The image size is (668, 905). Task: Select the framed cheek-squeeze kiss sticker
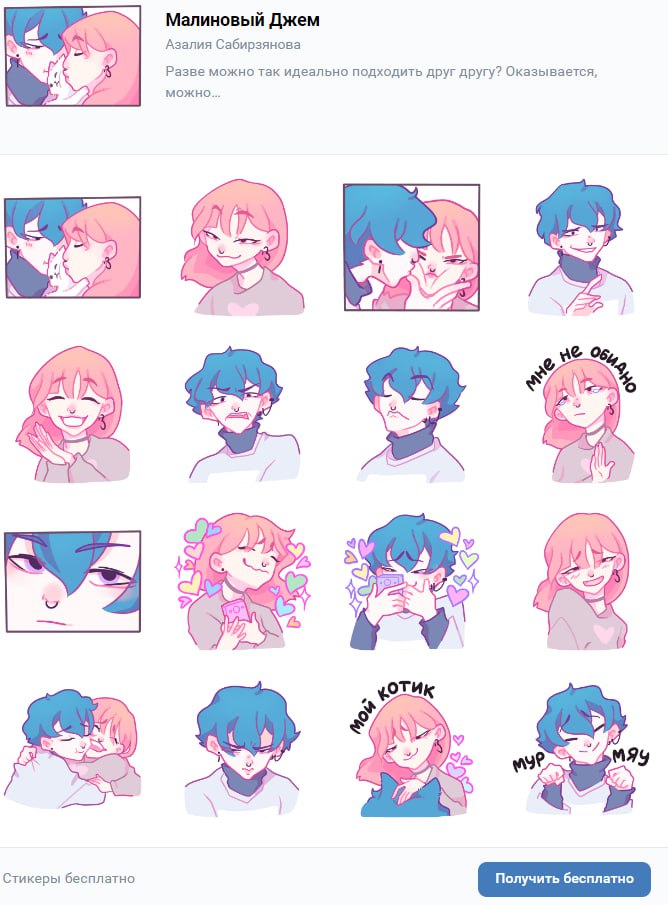411,248
